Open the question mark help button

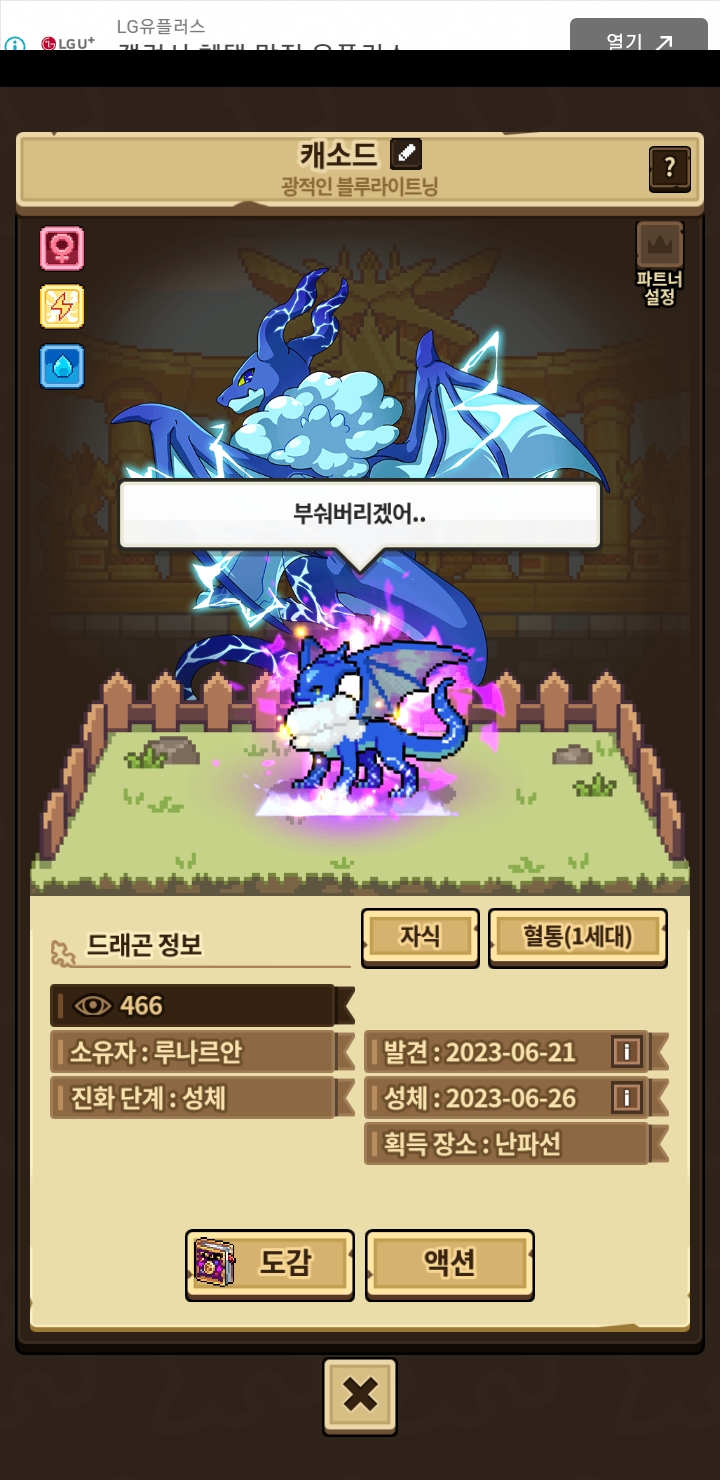669,168
